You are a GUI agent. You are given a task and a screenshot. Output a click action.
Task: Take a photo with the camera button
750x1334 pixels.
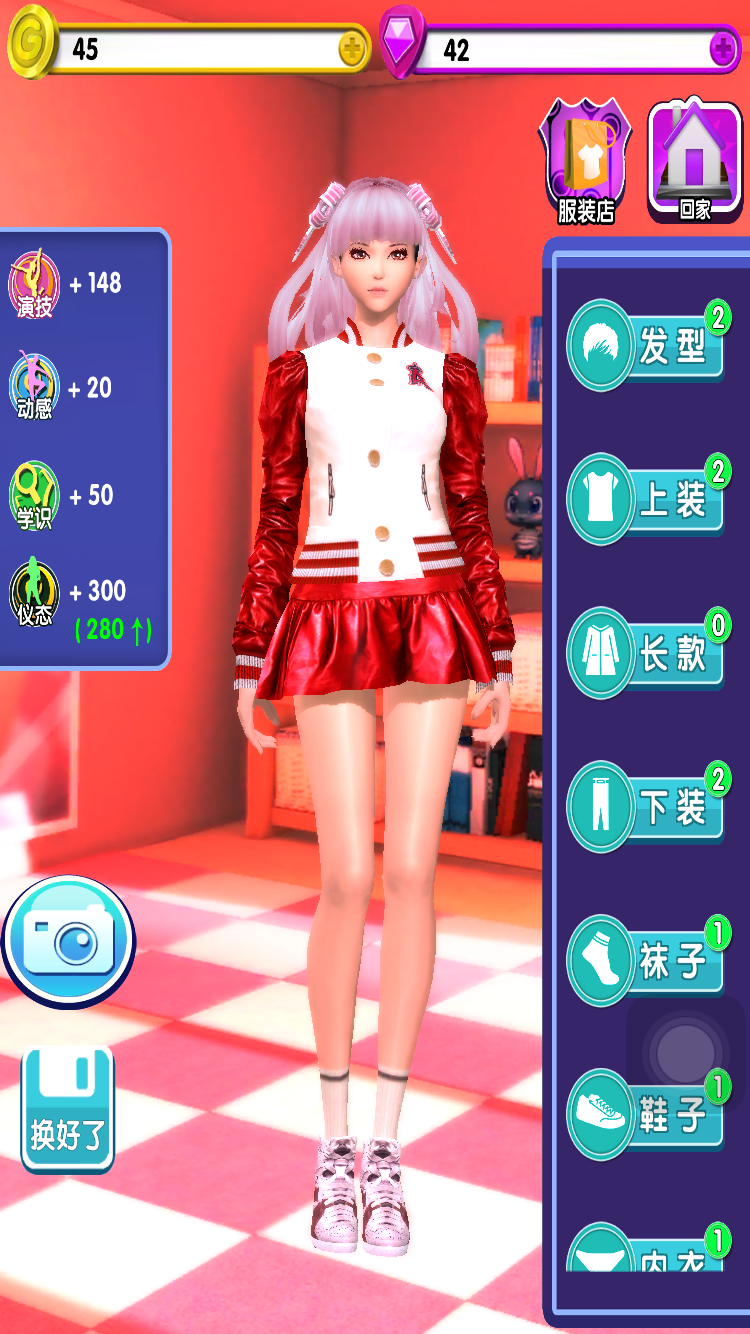tap(68, 942)
